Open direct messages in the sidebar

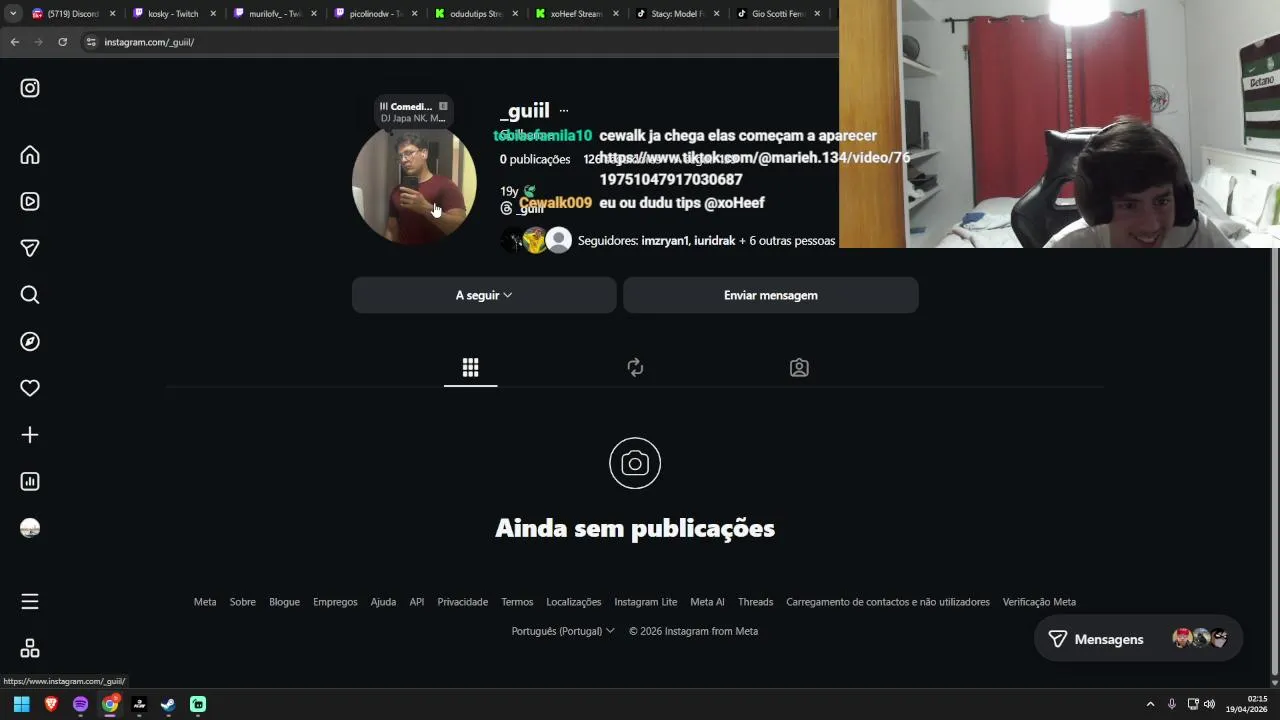[30, 248]
